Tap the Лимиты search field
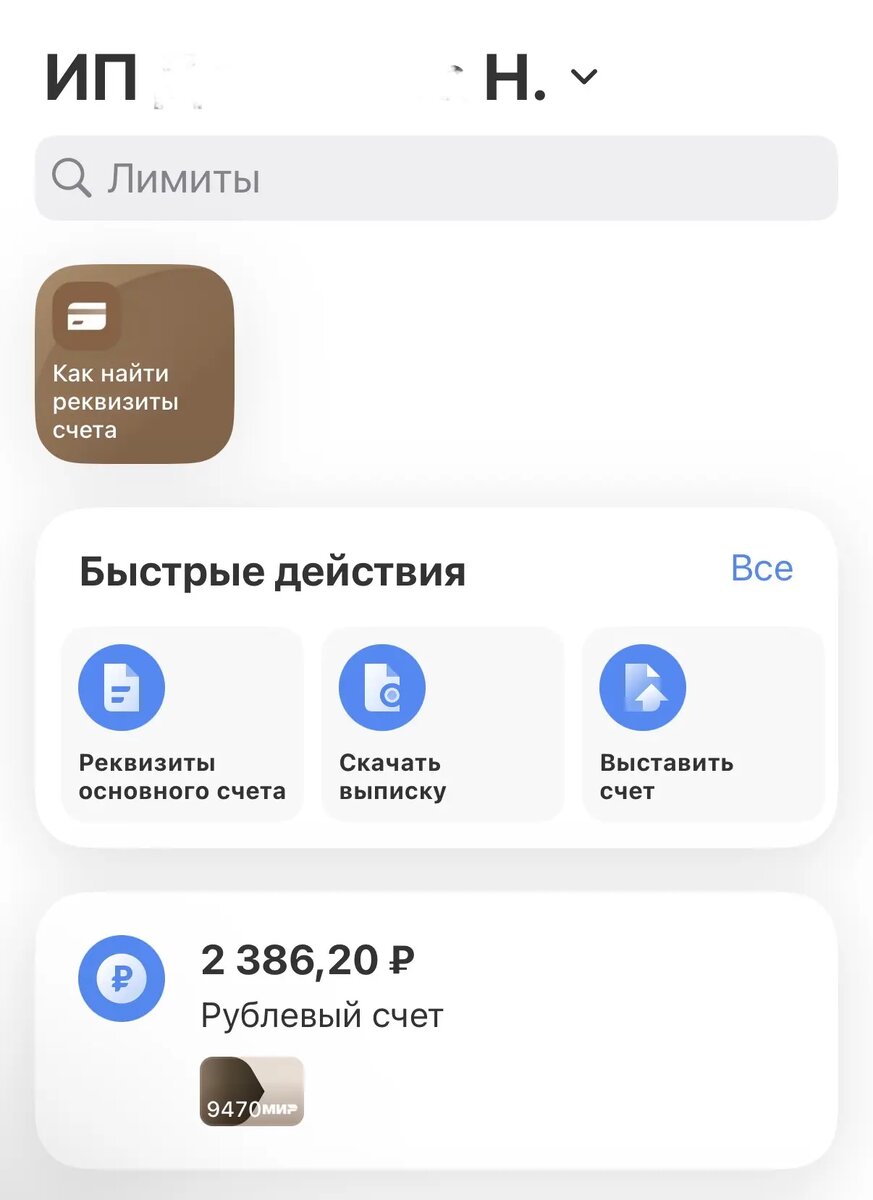Image resolution: width=873 pixels, height=1200 pixels. (436, 179)
